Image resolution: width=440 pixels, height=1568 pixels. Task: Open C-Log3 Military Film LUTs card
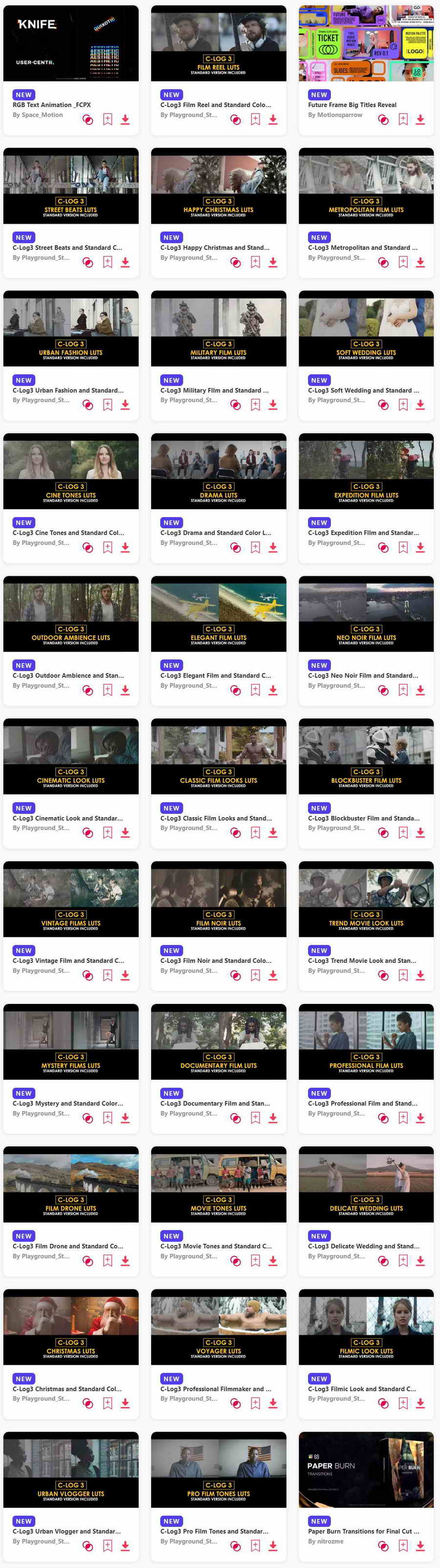[214, 391]
